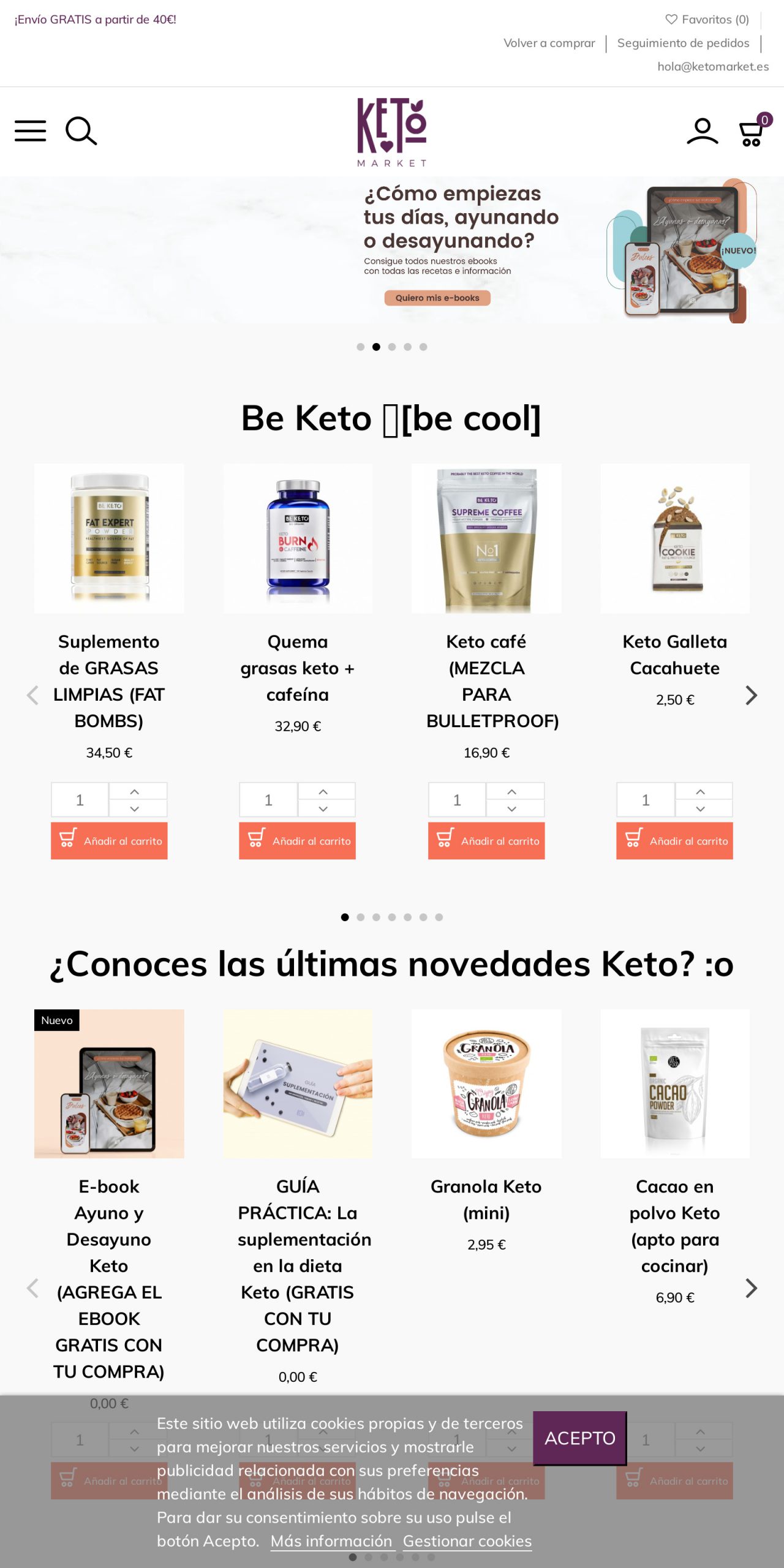Image resolution: width=784 pixels, height=1568 pixels.
Task: Open Volver a comprar
Action: coord(549,43)
